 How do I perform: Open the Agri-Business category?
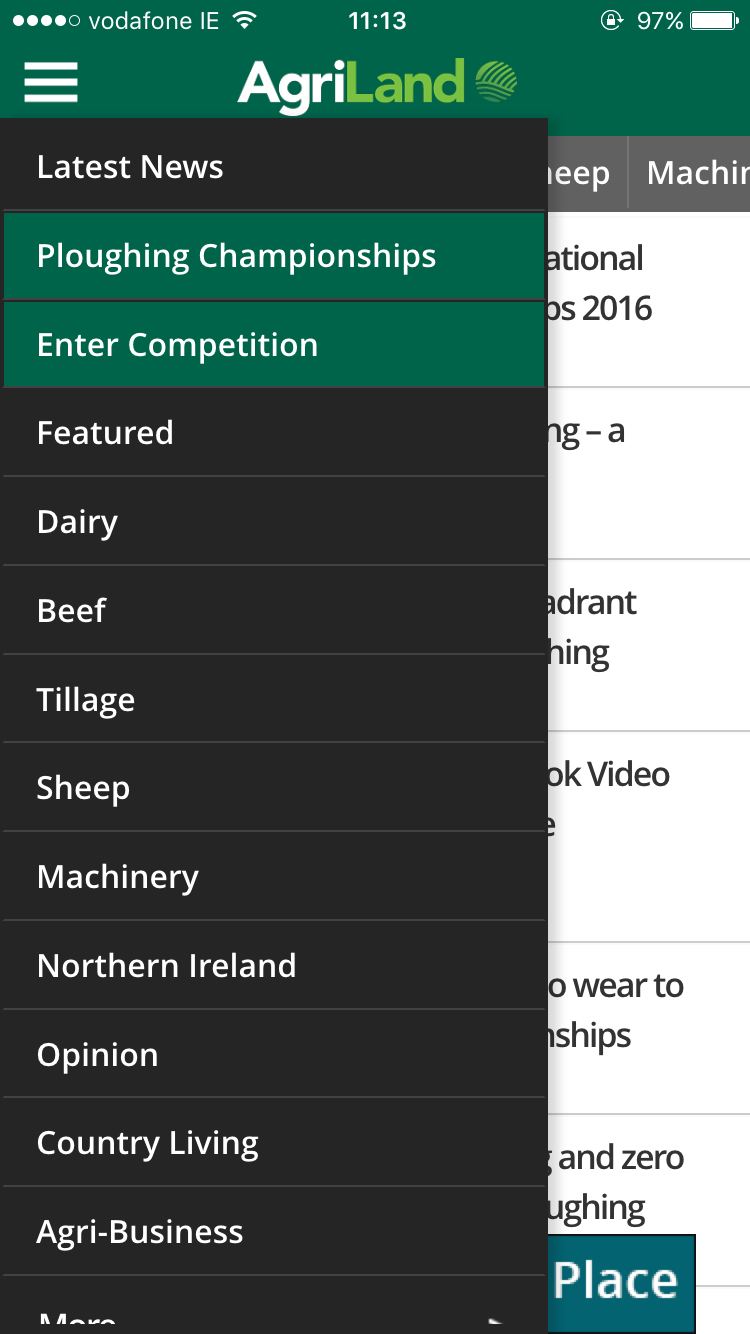(x=273, y=1232)
